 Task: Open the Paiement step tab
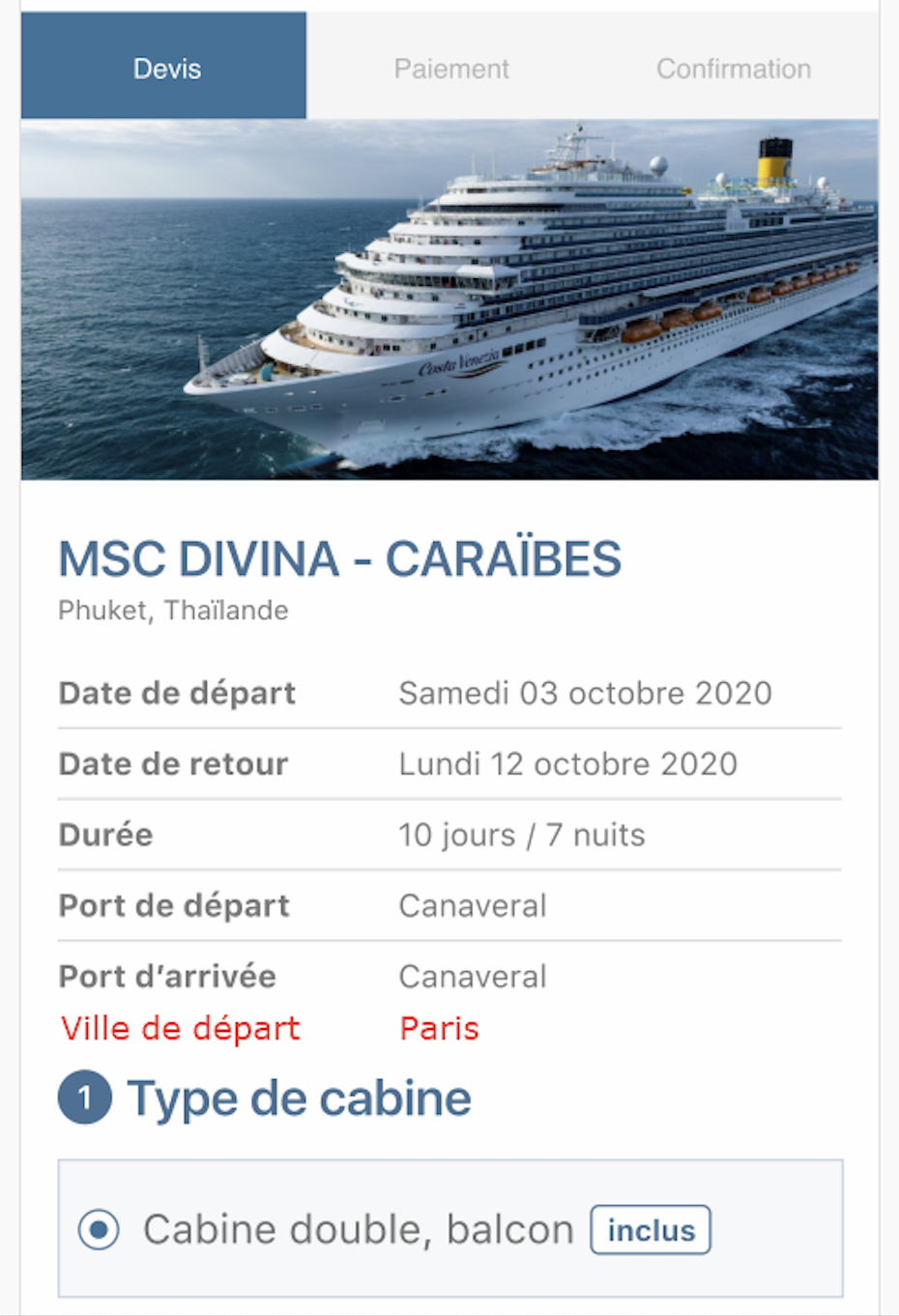pos(450,69)
